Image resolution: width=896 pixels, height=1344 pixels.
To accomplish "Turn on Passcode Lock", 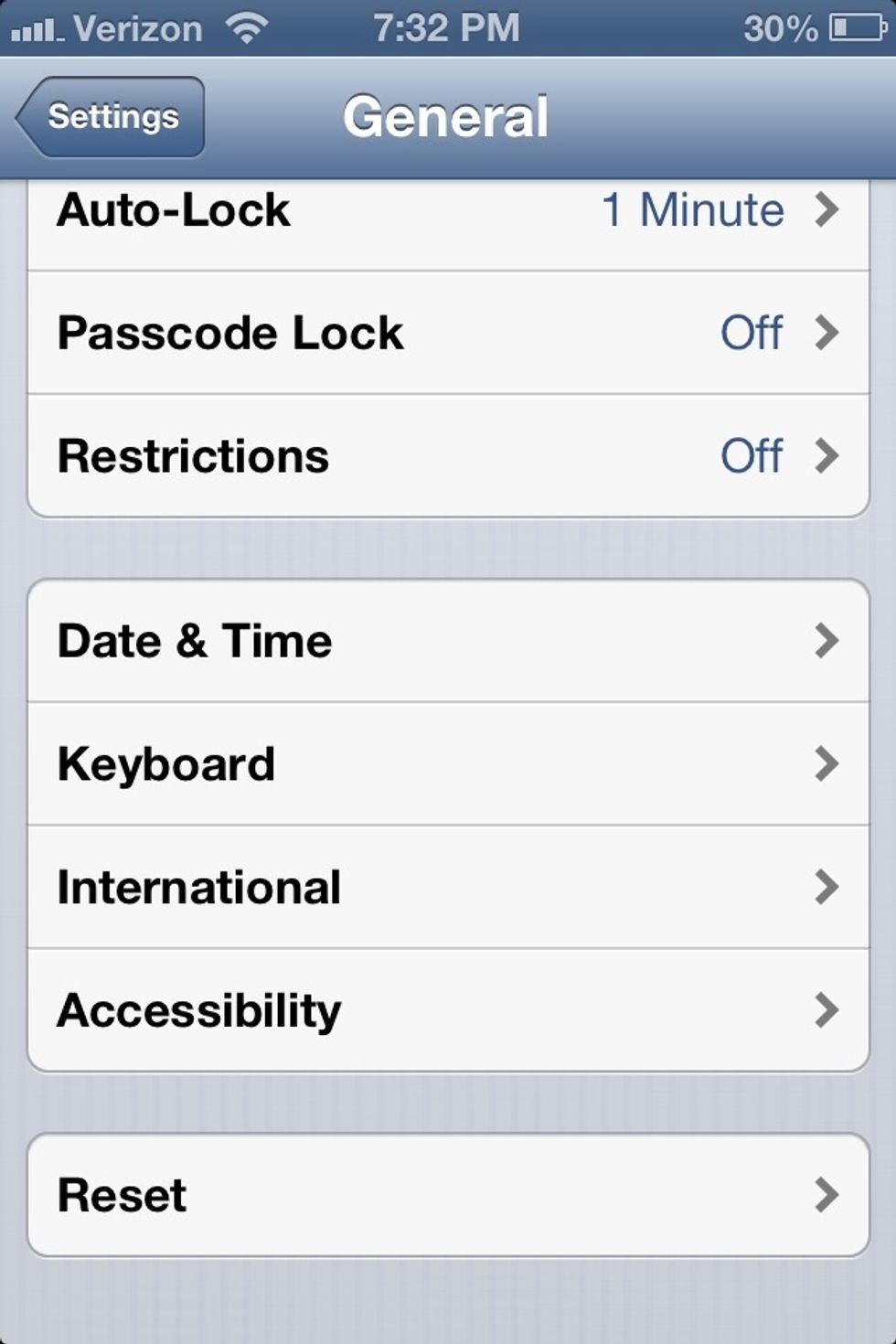I will click(x=447, y=333).
